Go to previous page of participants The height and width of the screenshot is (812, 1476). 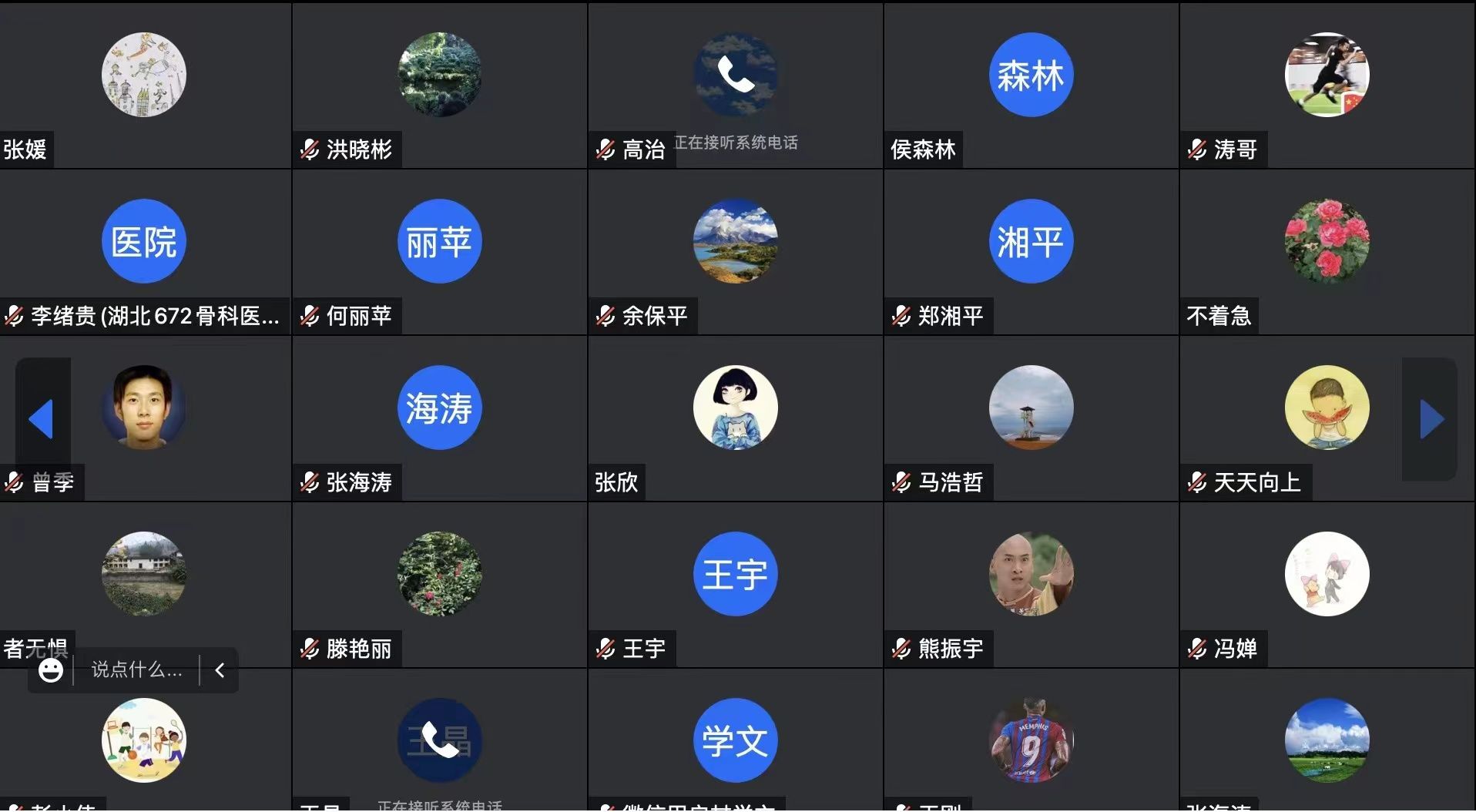click(x=42, y=419)
